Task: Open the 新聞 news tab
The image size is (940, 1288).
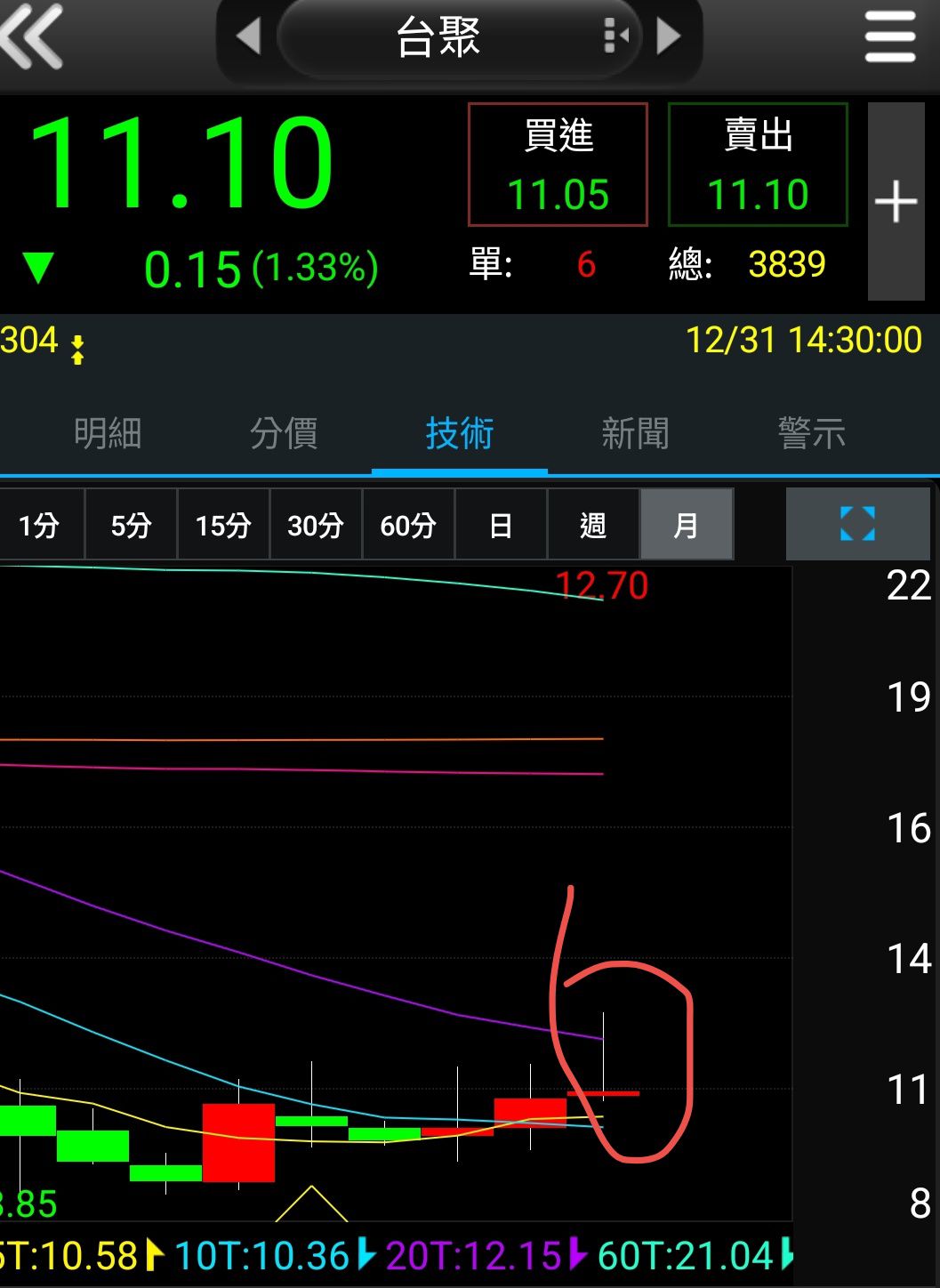Action: pos(635,434)
